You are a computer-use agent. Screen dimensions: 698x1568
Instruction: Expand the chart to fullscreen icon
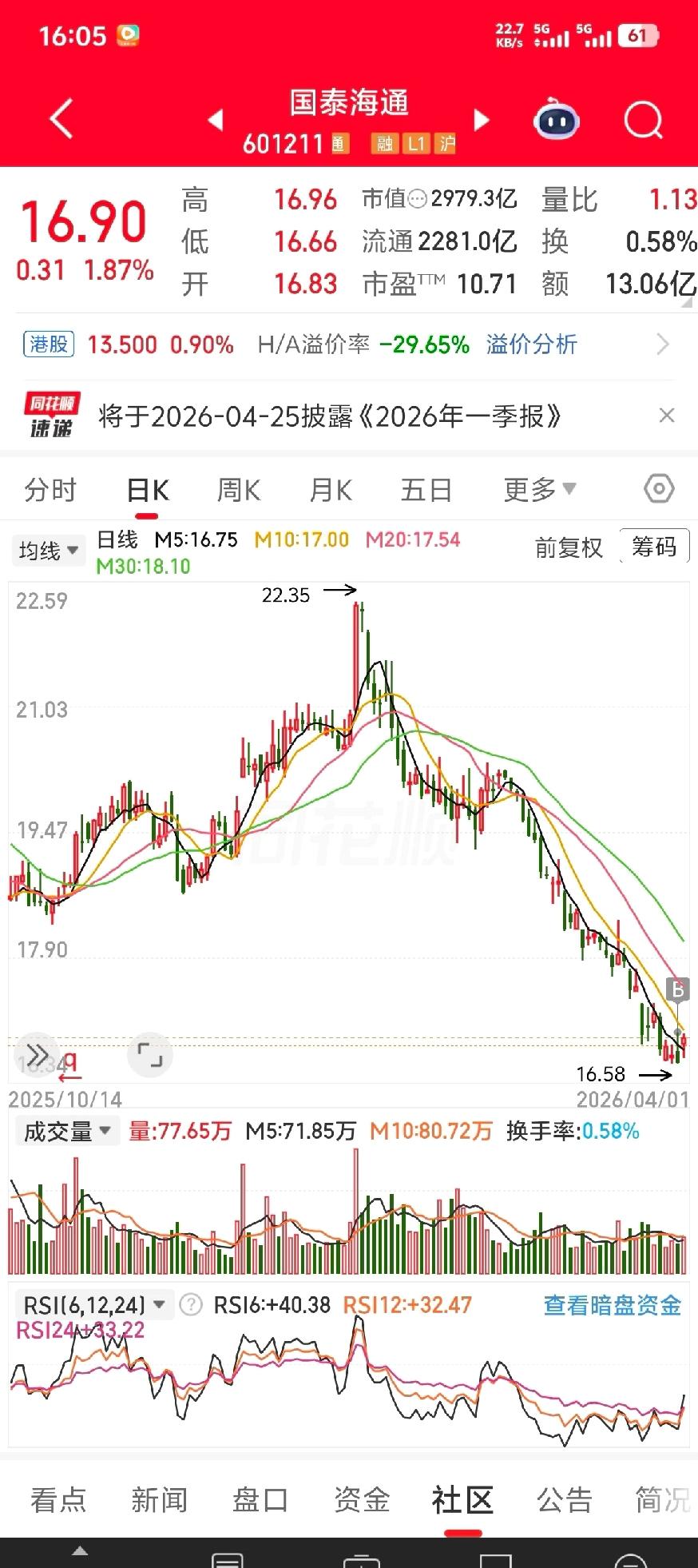(150, 1055)
